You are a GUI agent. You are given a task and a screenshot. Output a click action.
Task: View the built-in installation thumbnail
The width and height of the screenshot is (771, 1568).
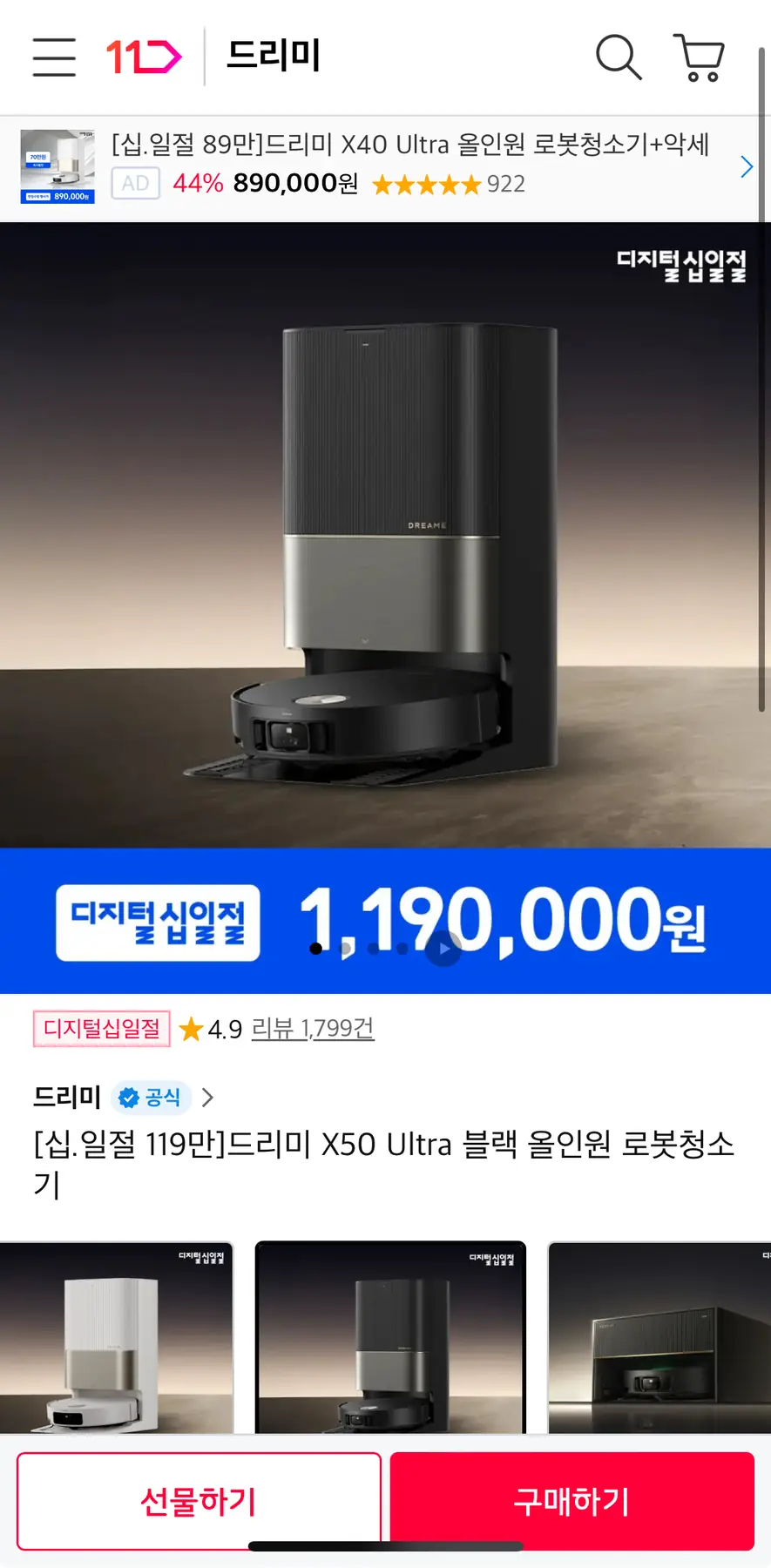659,1337
